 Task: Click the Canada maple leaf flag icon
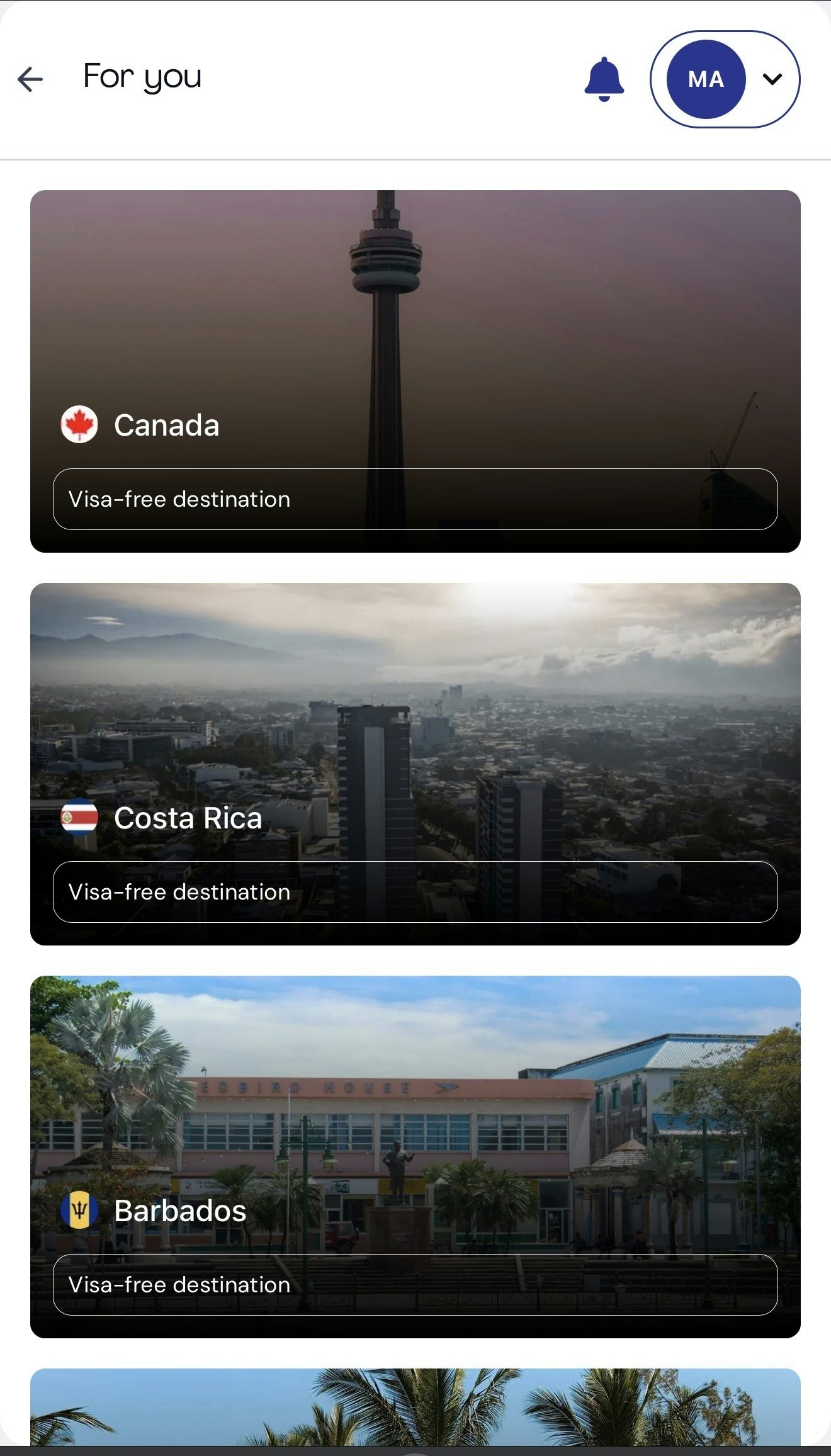[79, 424]
